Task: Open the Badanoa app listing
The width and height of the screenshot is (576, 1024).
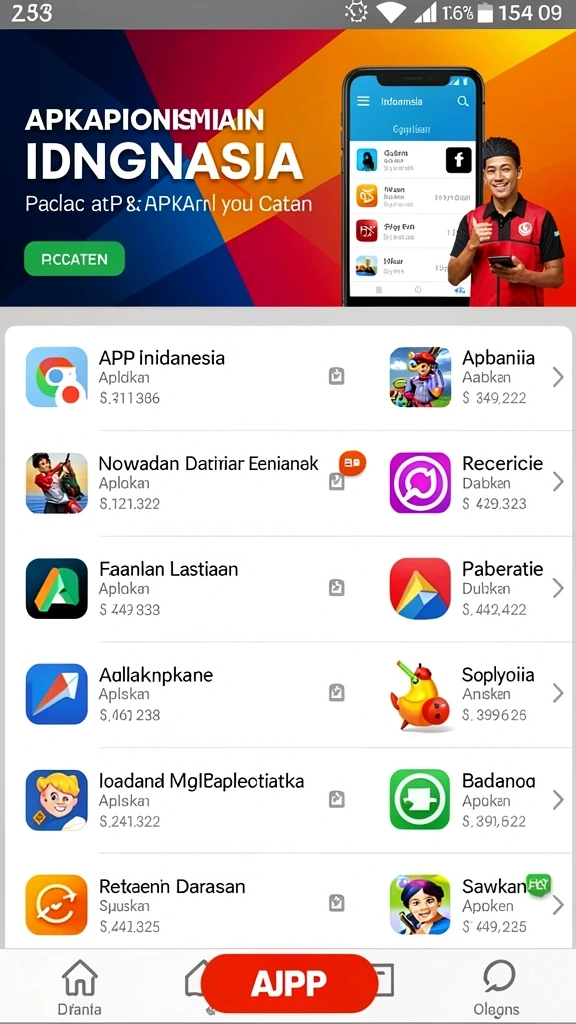Action: point(477,800)
